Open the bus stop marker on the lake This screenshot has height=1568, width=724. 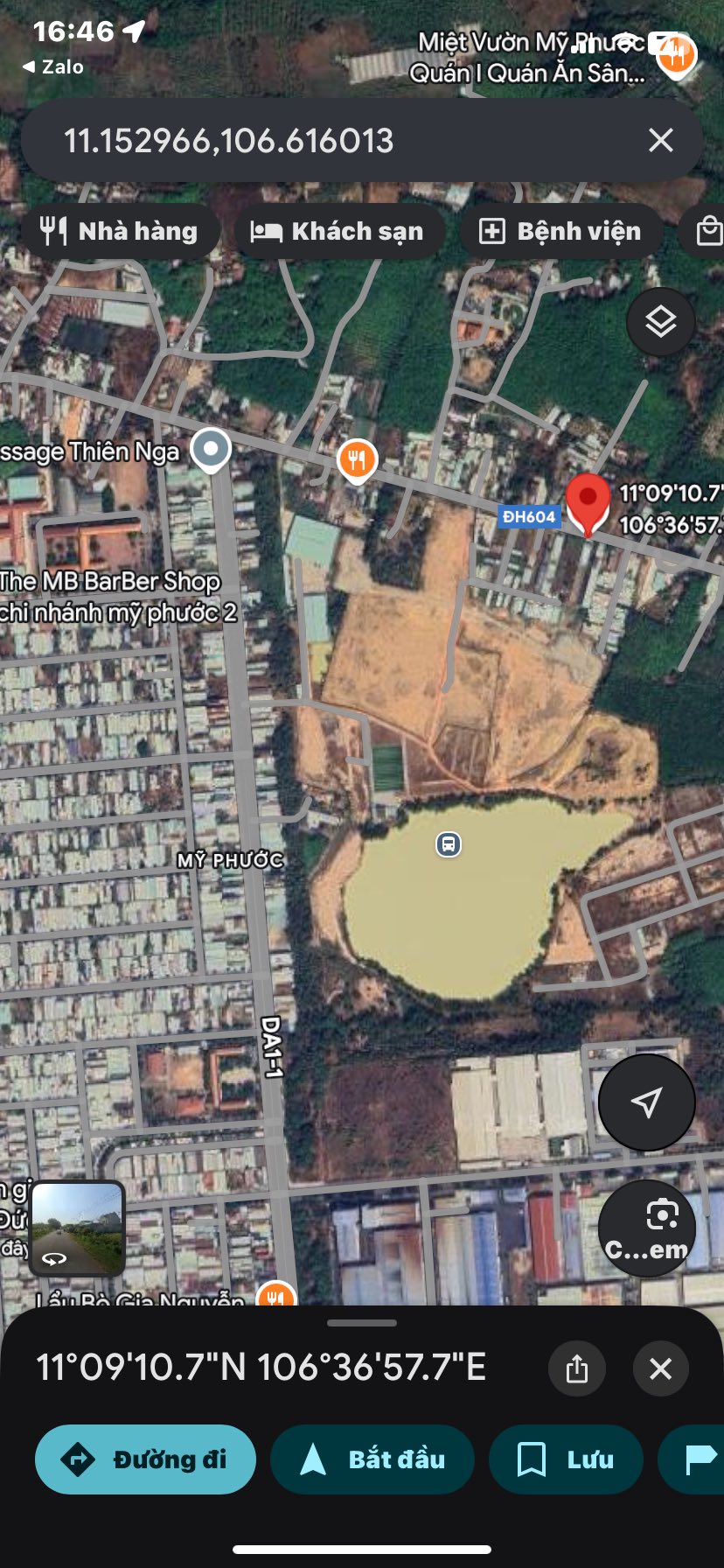pos(449,844)
